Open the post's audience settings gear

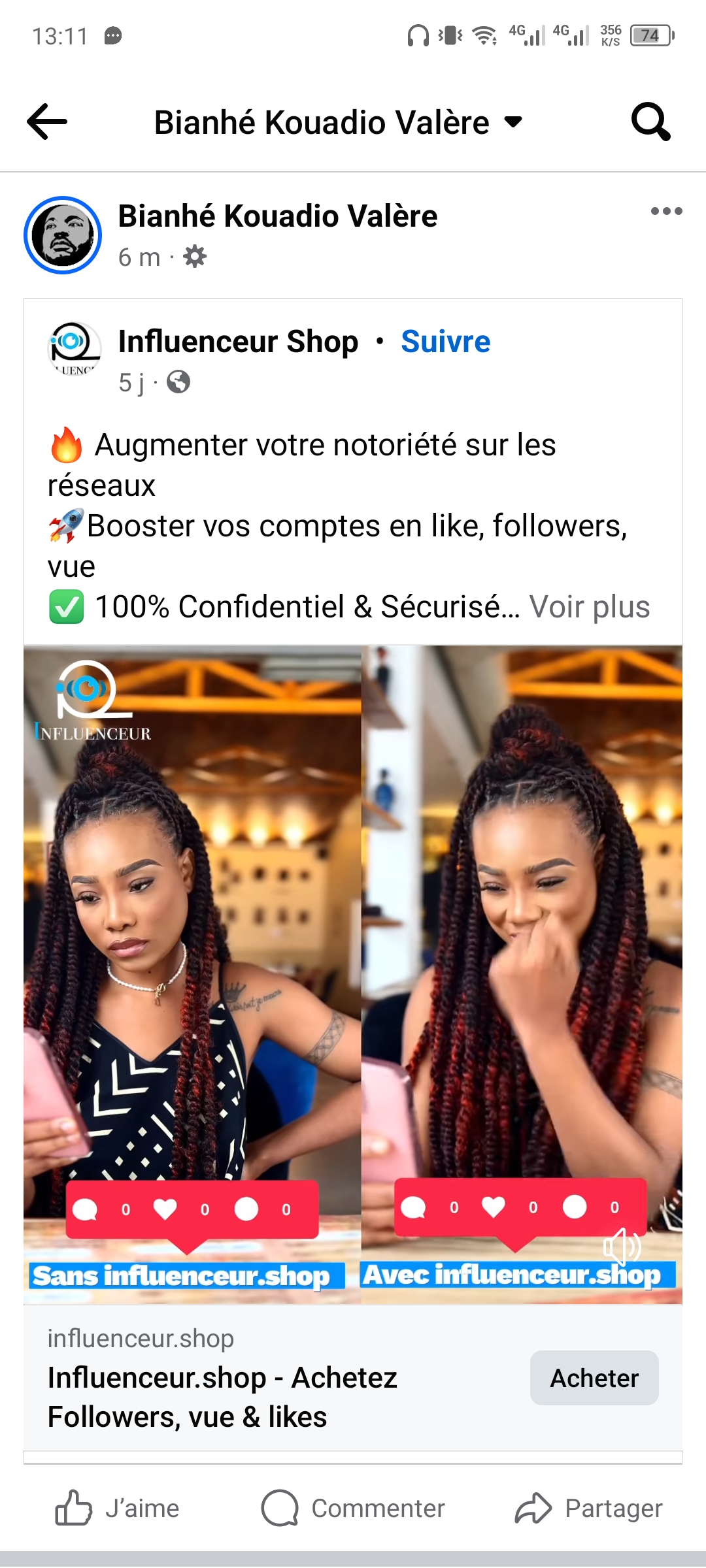(195, 257)
